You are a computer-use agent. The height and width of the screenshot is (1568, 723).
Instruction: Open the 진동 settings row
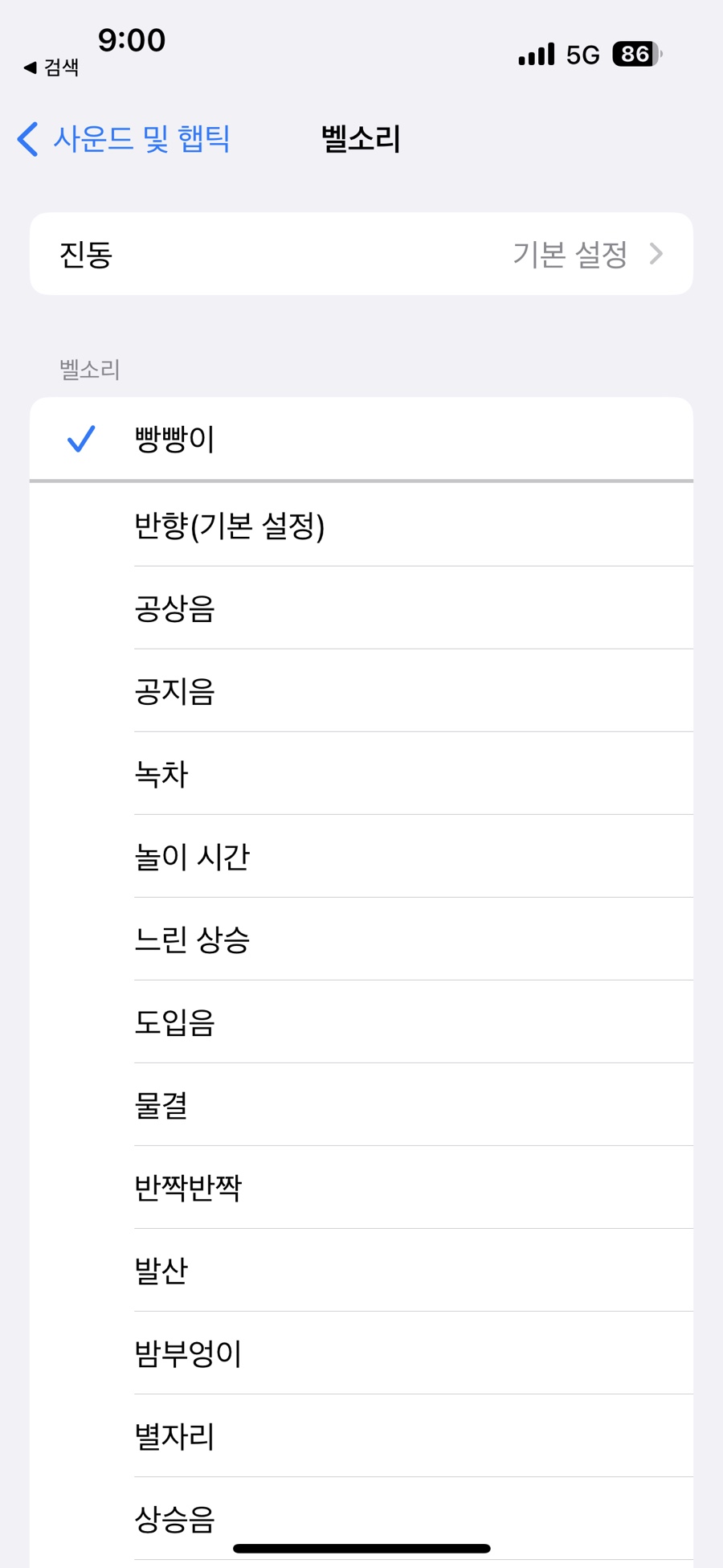pos(361,254)
